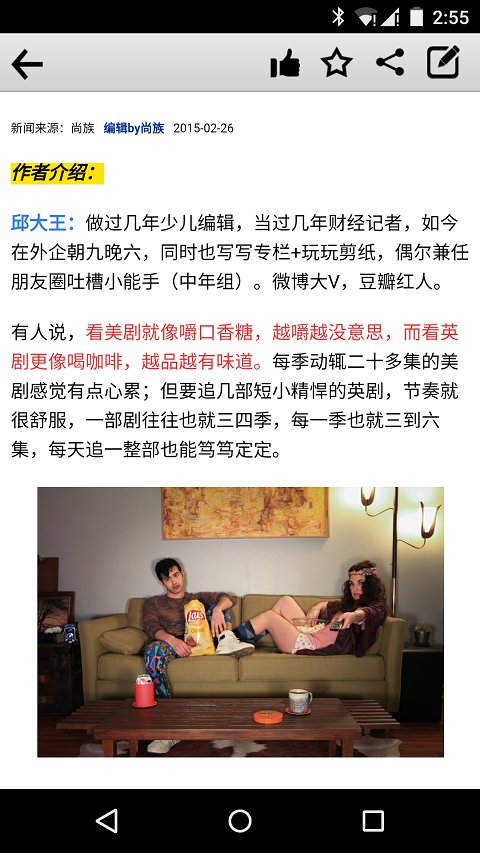
Task: Open the 编辑by尚族 link
Action: [134, 128]
